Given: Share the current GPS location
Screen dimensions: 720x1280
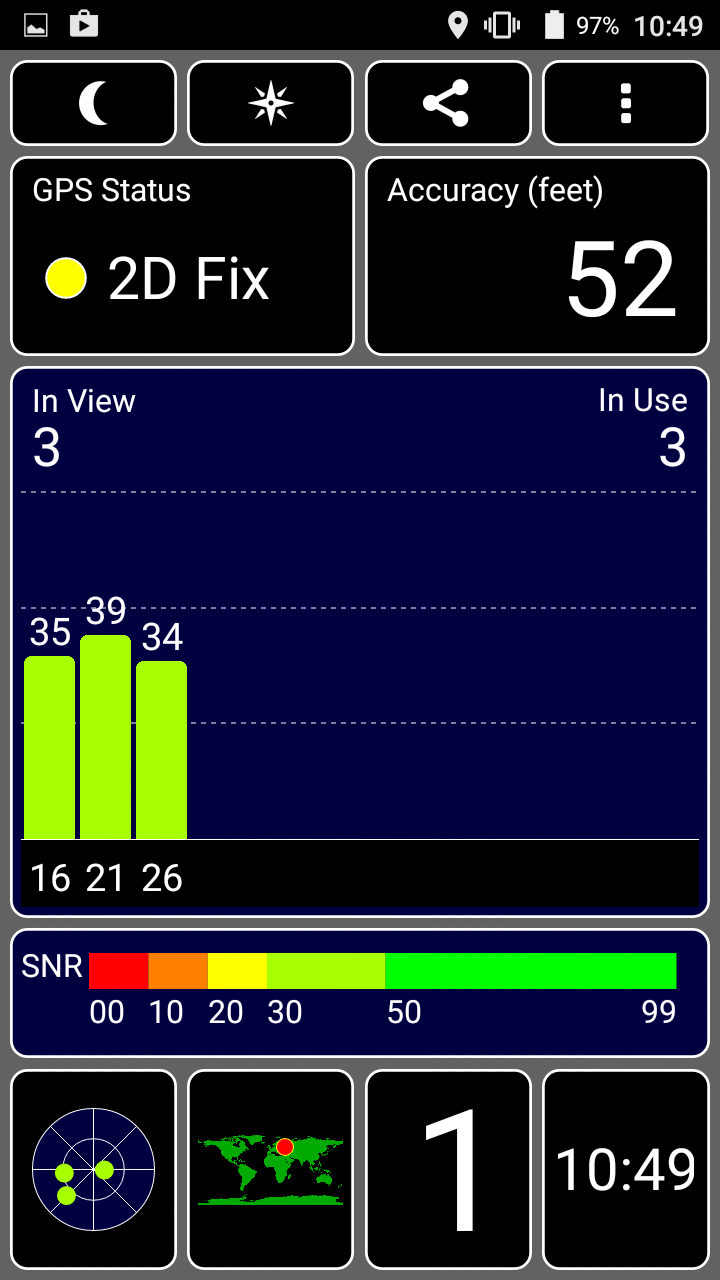Looking at the screenshot, I should 447,103.
